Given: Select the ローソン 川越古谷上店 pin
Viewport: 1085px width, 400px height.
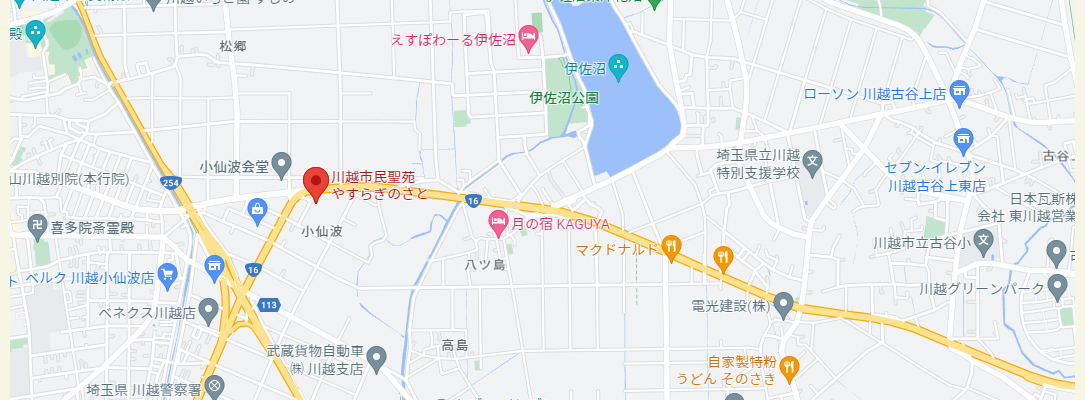Looking at the screenshot, I should [961, 93].
